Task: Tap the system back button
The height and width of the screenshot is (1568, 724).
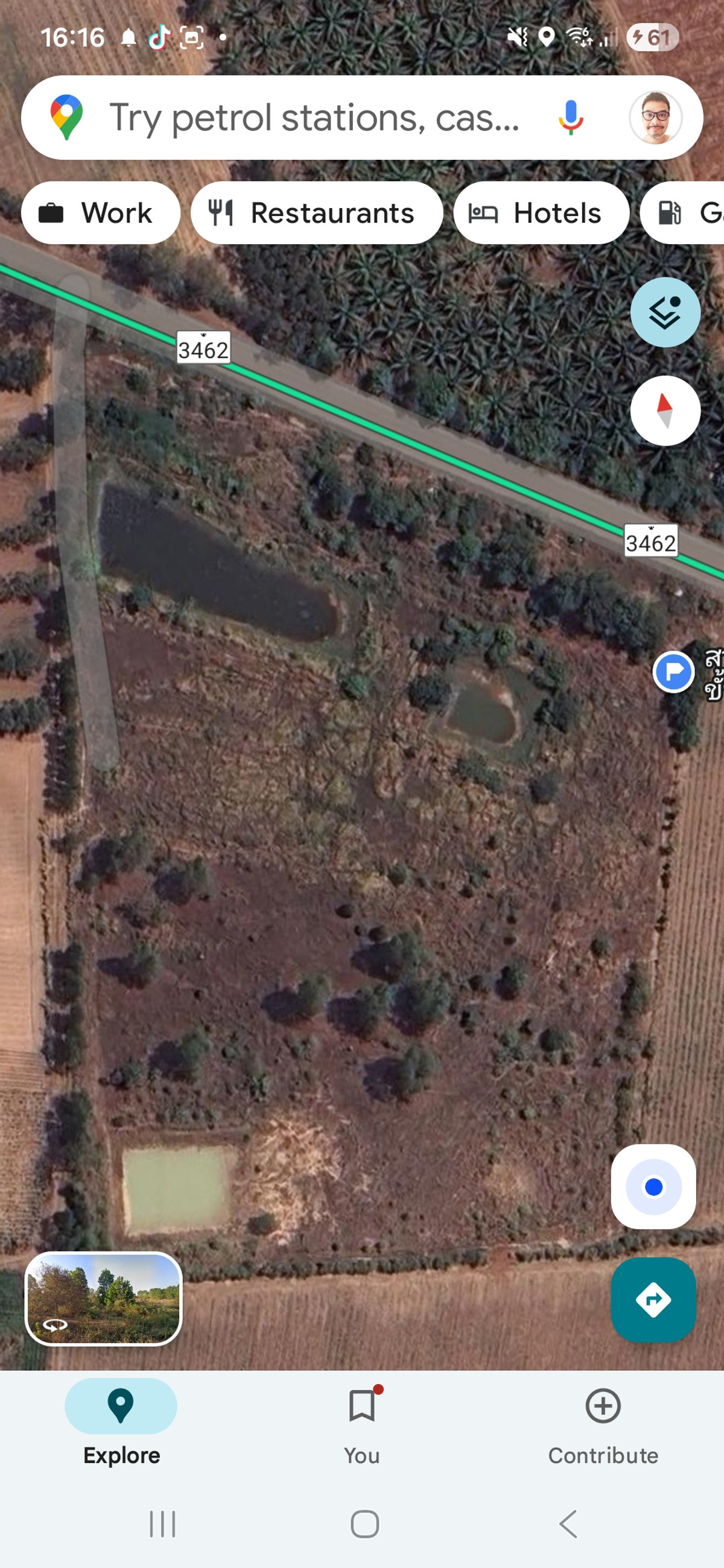Action: (568, 1524)
